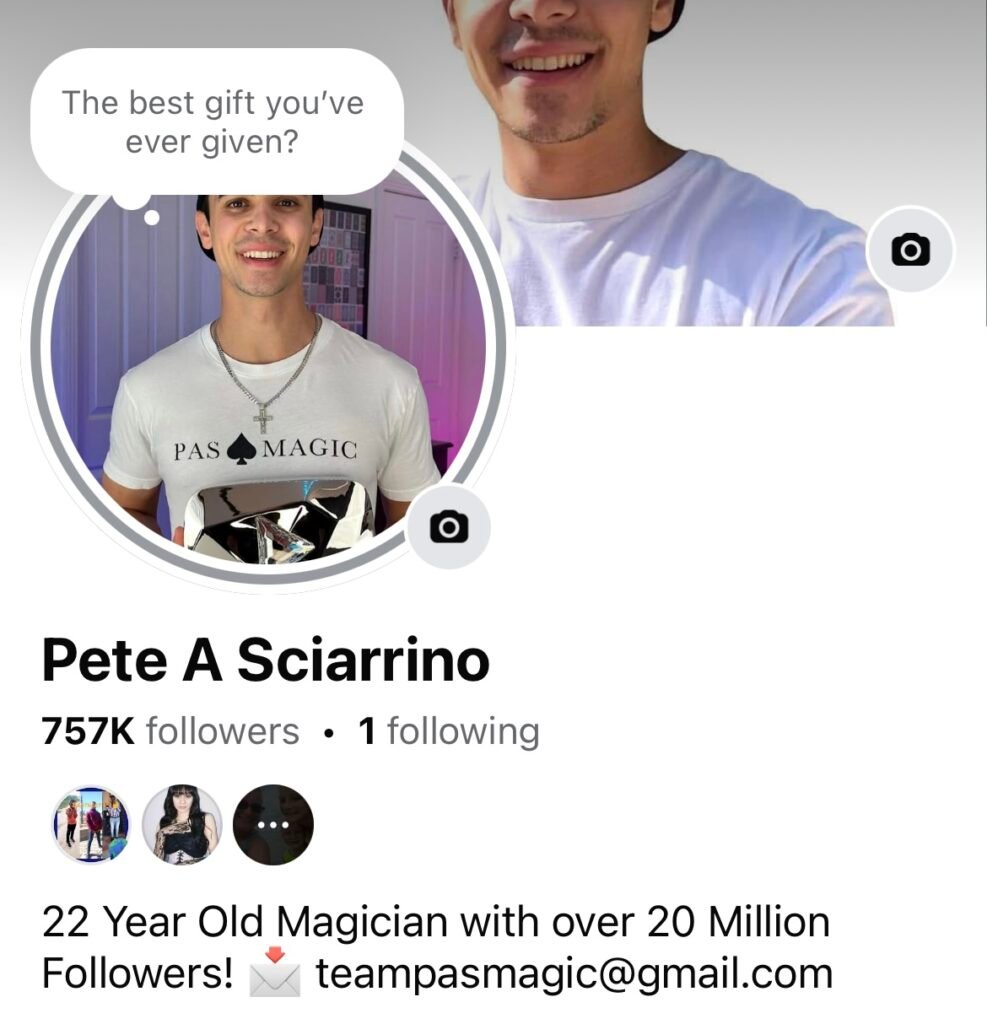This screenshot has width=987, height=1024.
Task: Tap the "best gift you've ever given" prompt bubble
Action: click(x=213, y=121)
